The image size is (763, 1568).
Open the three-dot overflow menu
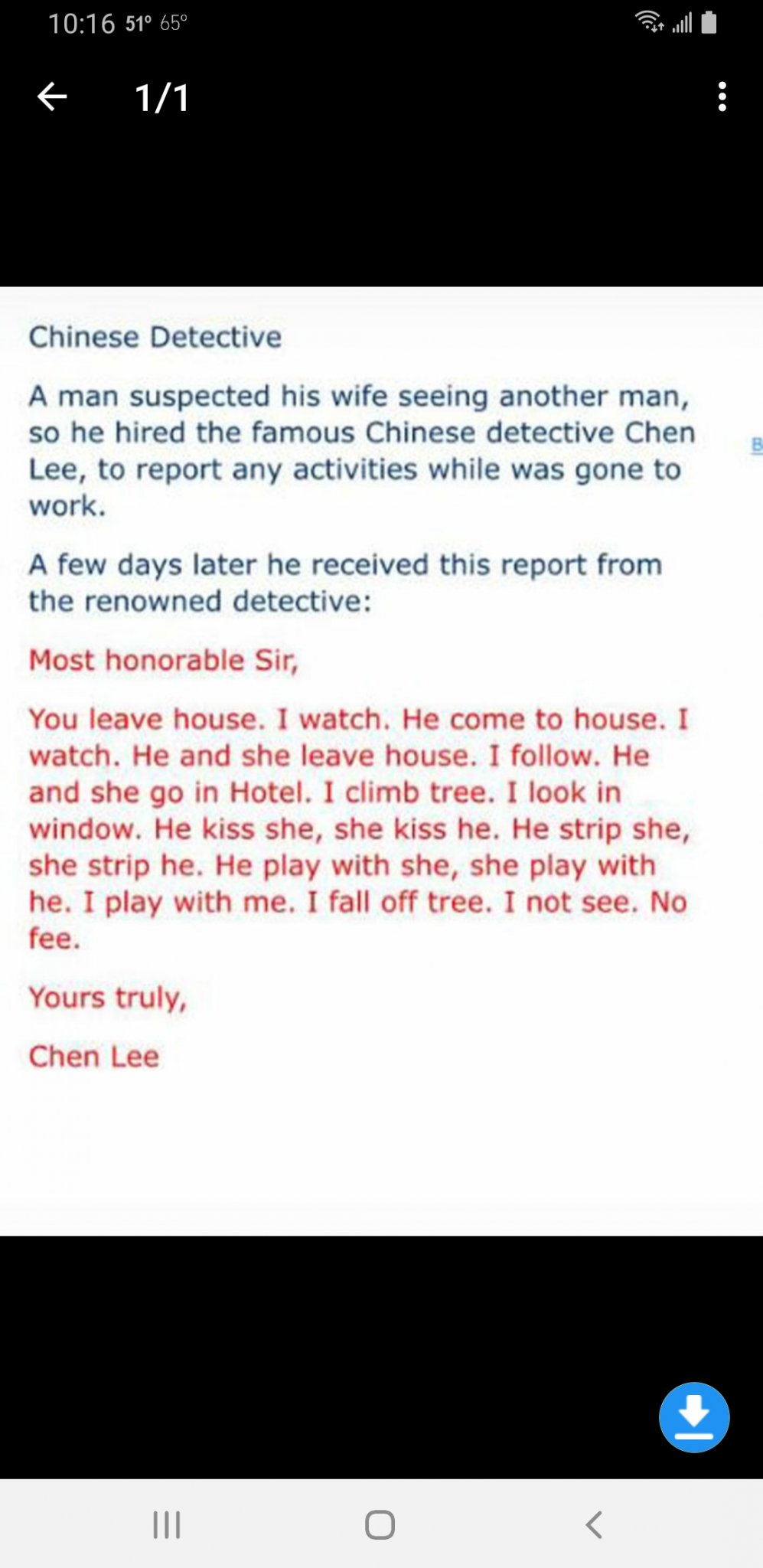(722, 97)
